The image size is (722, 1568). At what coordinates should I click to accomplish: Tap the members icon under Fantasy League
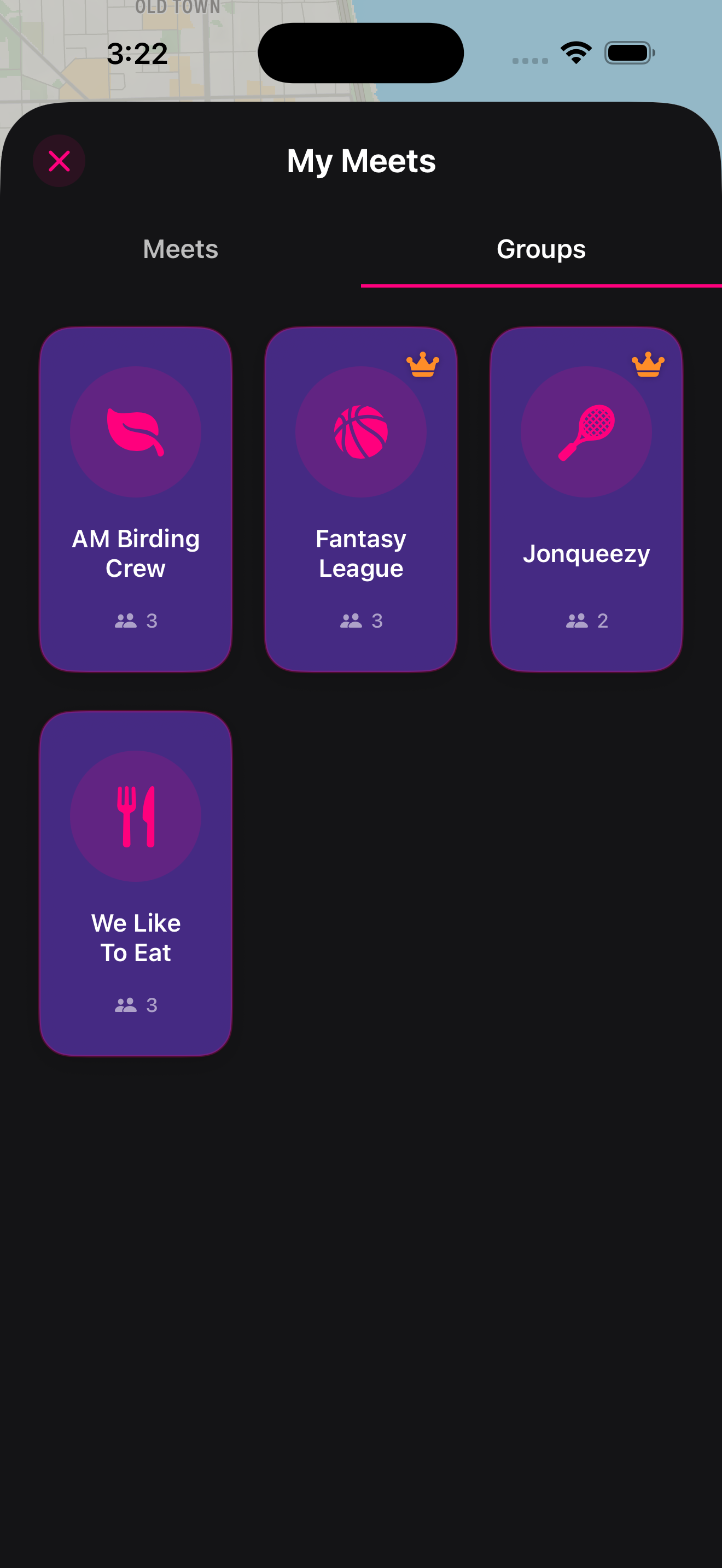pyautogui.click(x=350, y=621)
